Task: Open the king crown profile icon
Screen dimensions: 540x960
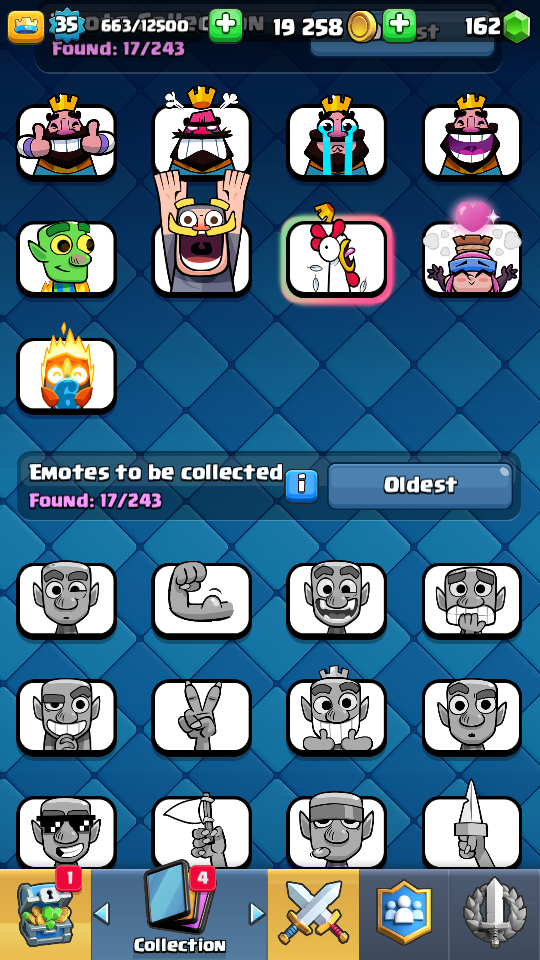Action: coord(26,27)
